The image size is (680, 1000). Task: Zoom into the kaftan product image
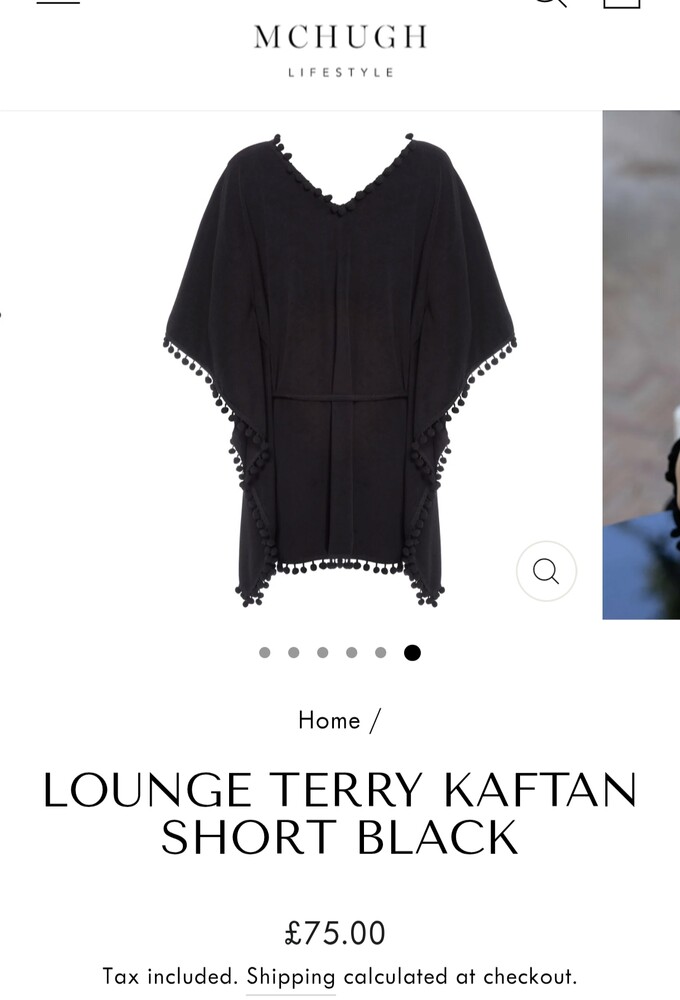click(x=546, y=571)
